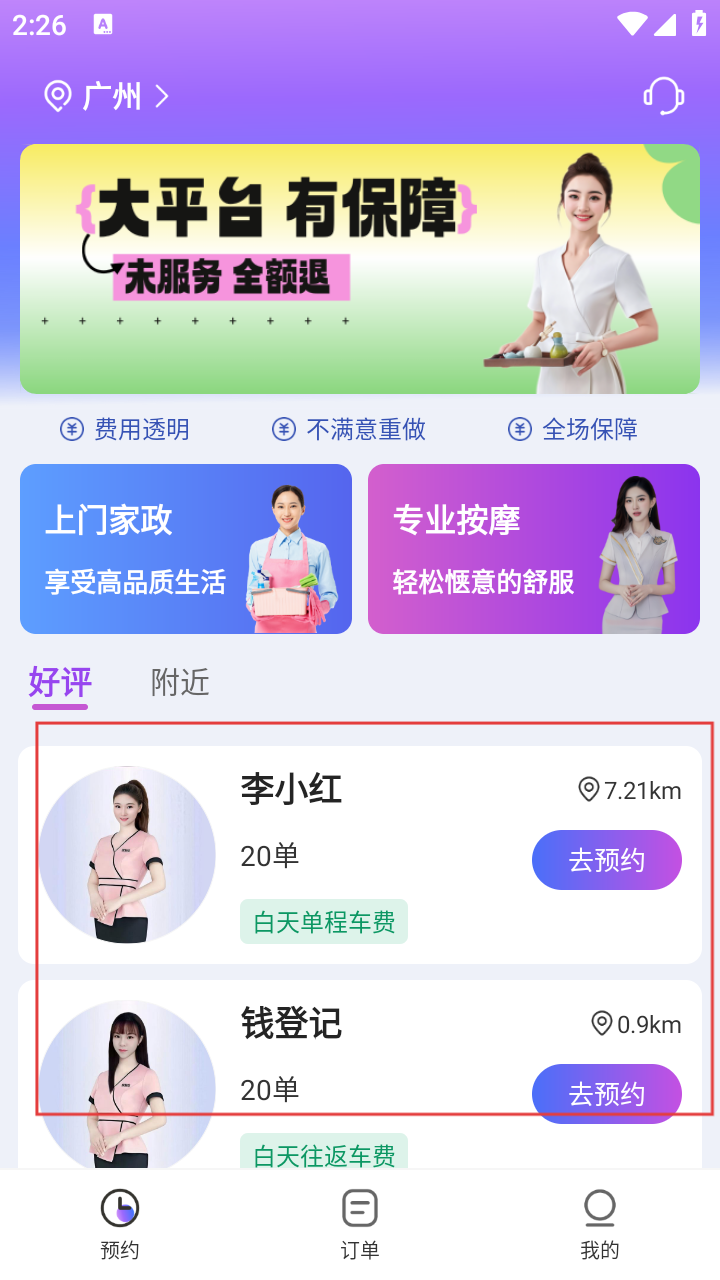Open the 广州 city selector
Screen dimensions: 720x1280
(x=107, y=96)
